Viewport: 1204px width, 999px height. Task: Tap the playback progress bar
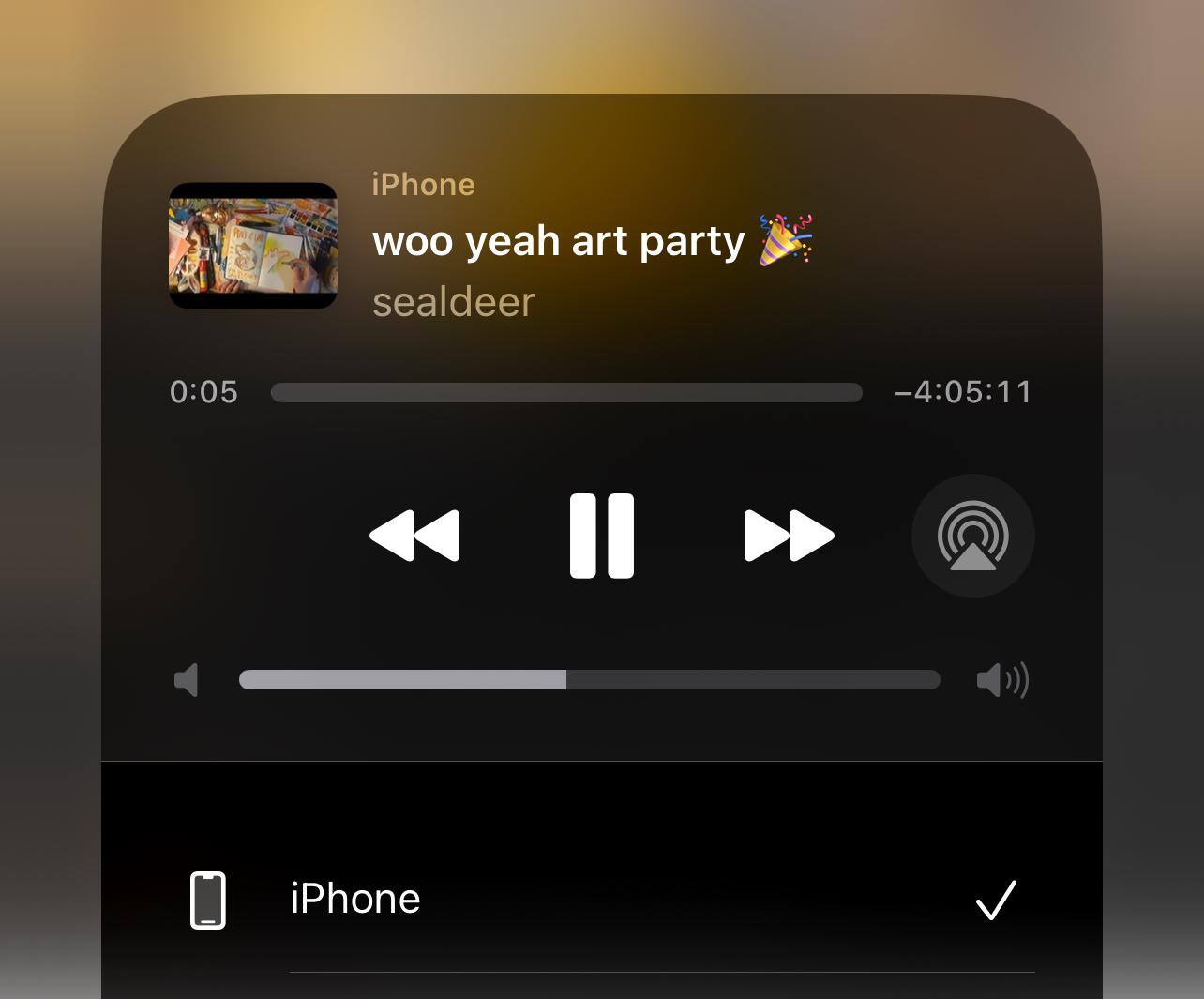tap(565, 392)
